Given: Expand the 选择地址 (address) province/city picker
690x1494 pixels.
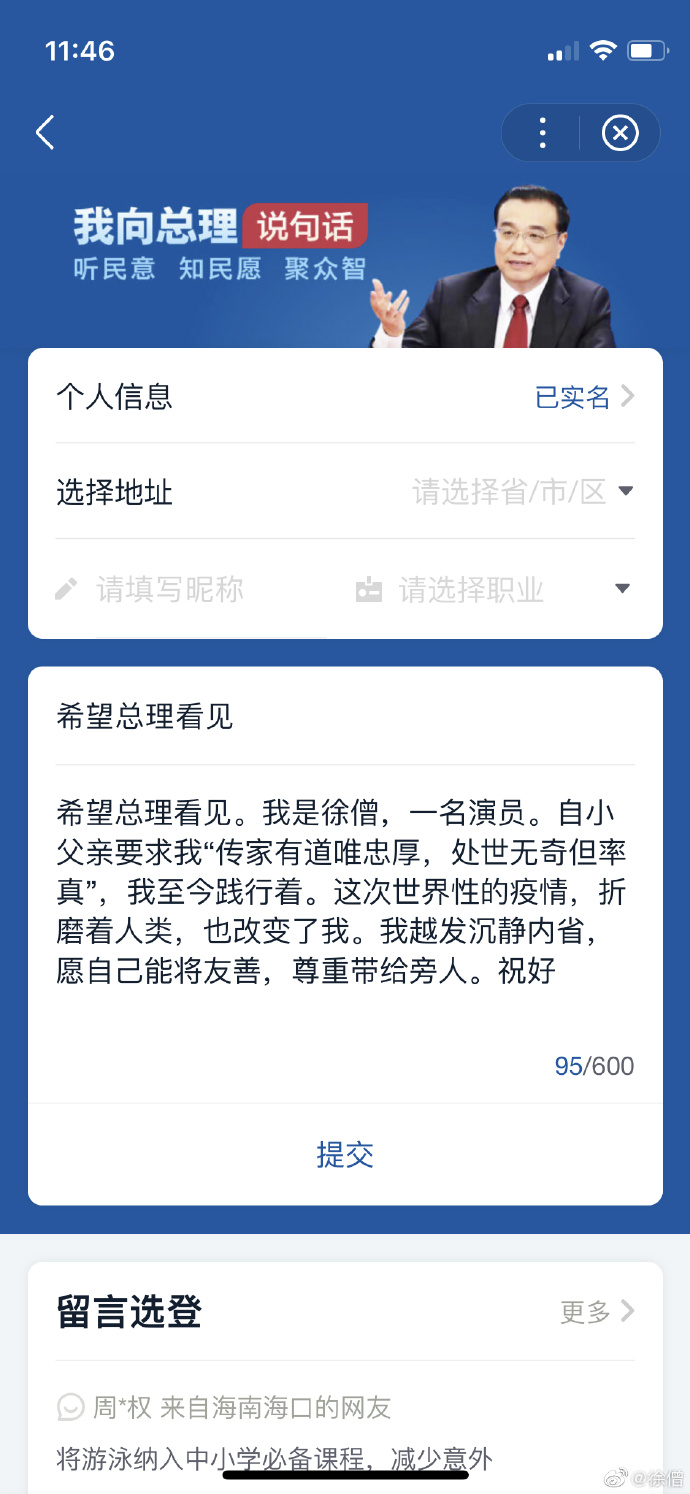Looking at the screenshot, I should (522, 492).
